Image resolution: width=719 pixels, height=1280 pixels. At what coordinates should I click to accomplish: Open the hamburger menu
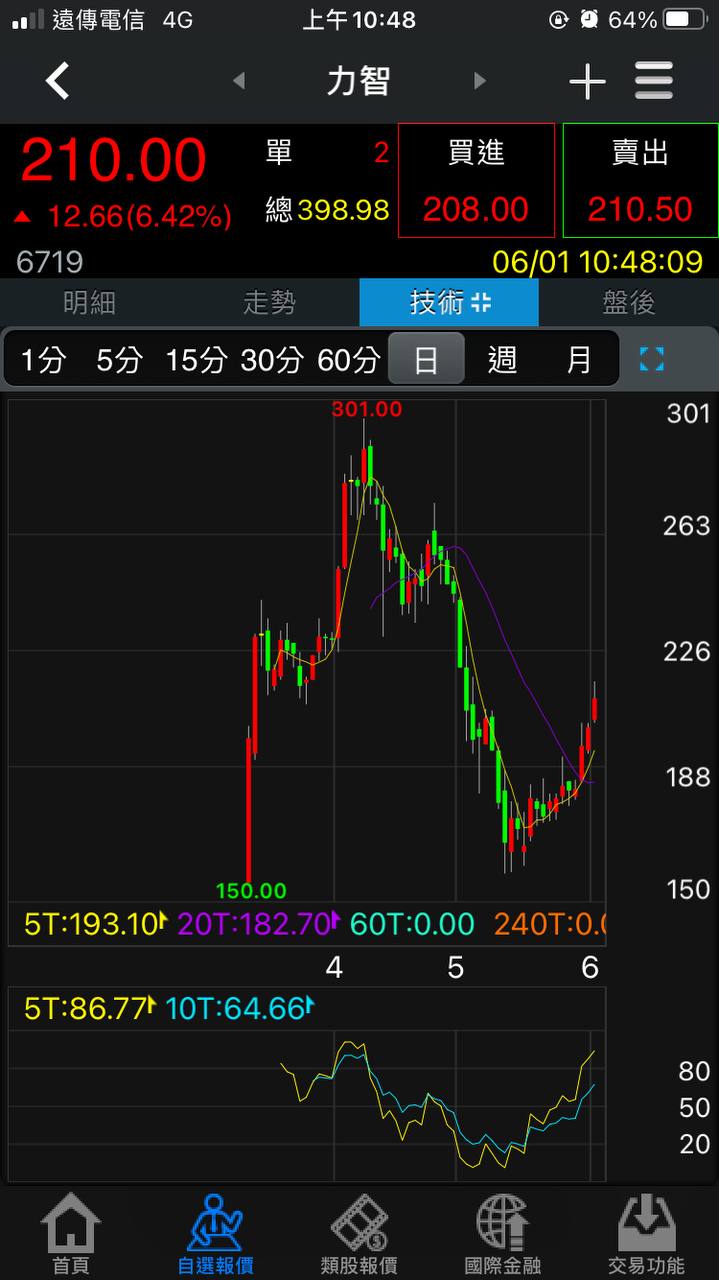tap(654, 81)
